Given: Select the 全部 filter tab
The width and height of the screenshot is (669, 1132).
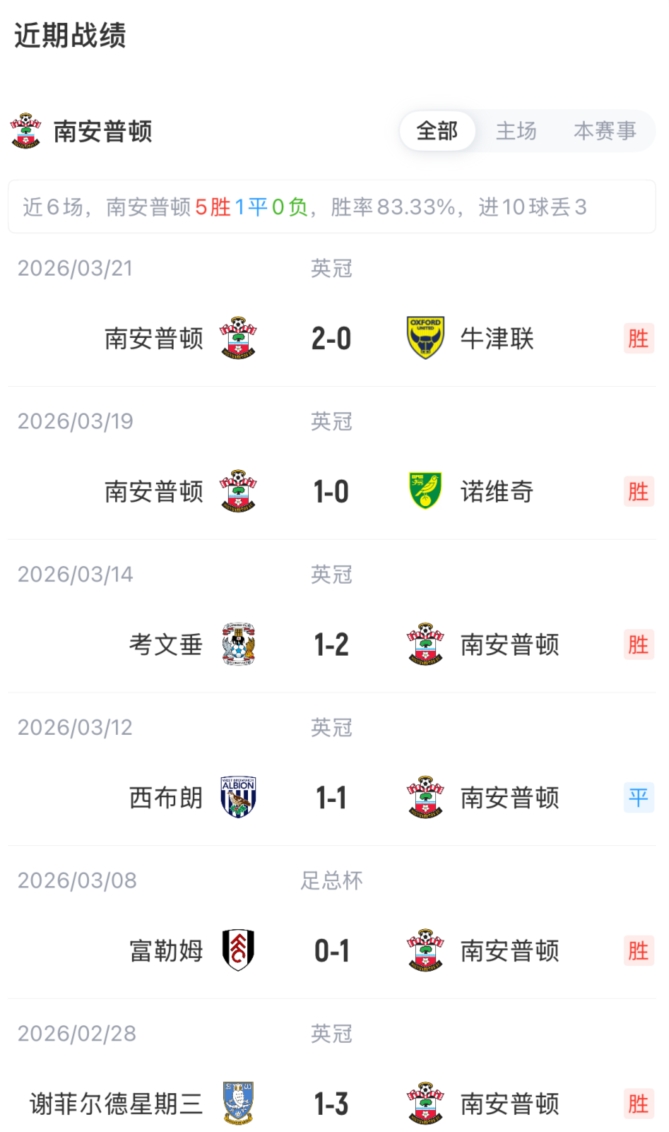Looking at the screenshot, I should 437,131.
